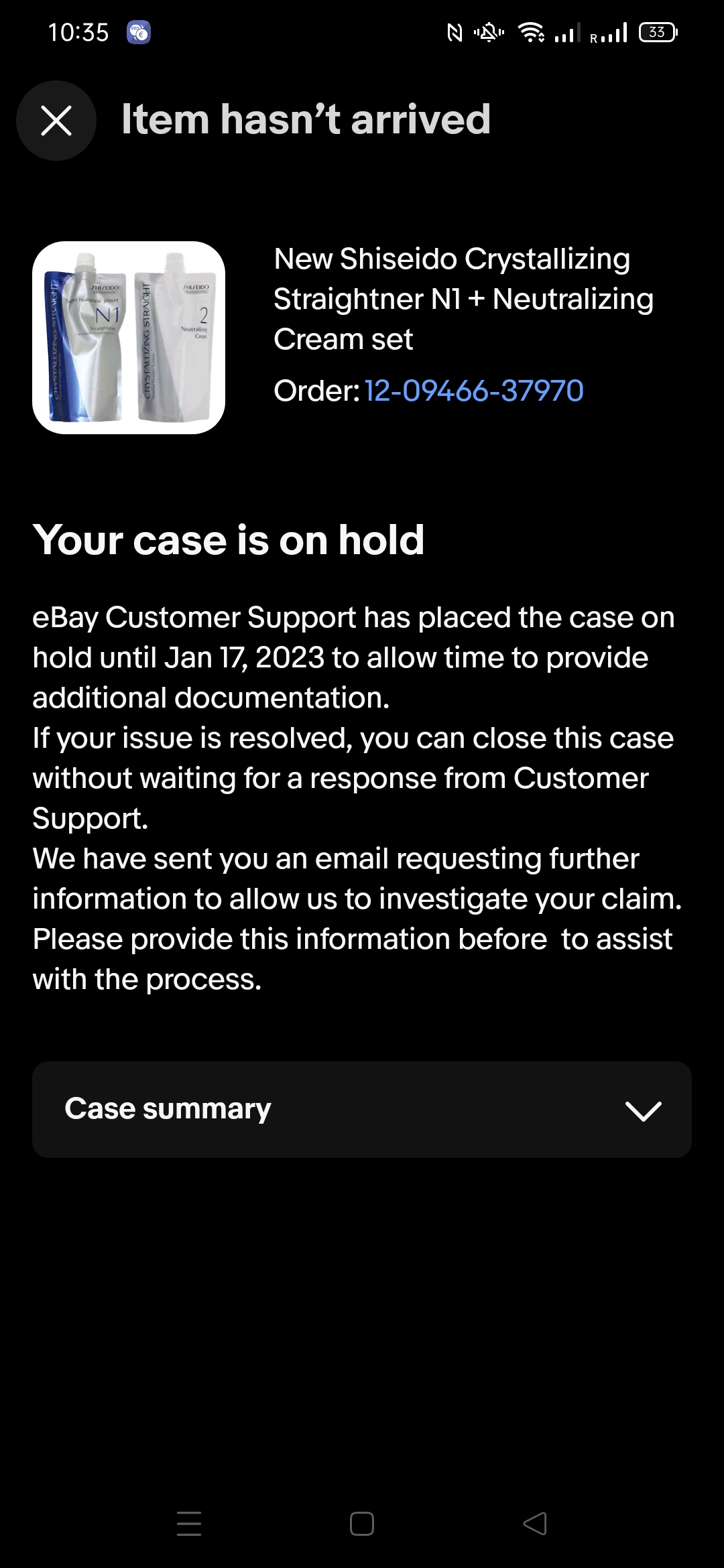Image resolution: width=724 pixels, height=1568 pixels.
Task: Tap the Shiseido product thumbnail image
Action: pyautogui.click(x=129, y=338)
